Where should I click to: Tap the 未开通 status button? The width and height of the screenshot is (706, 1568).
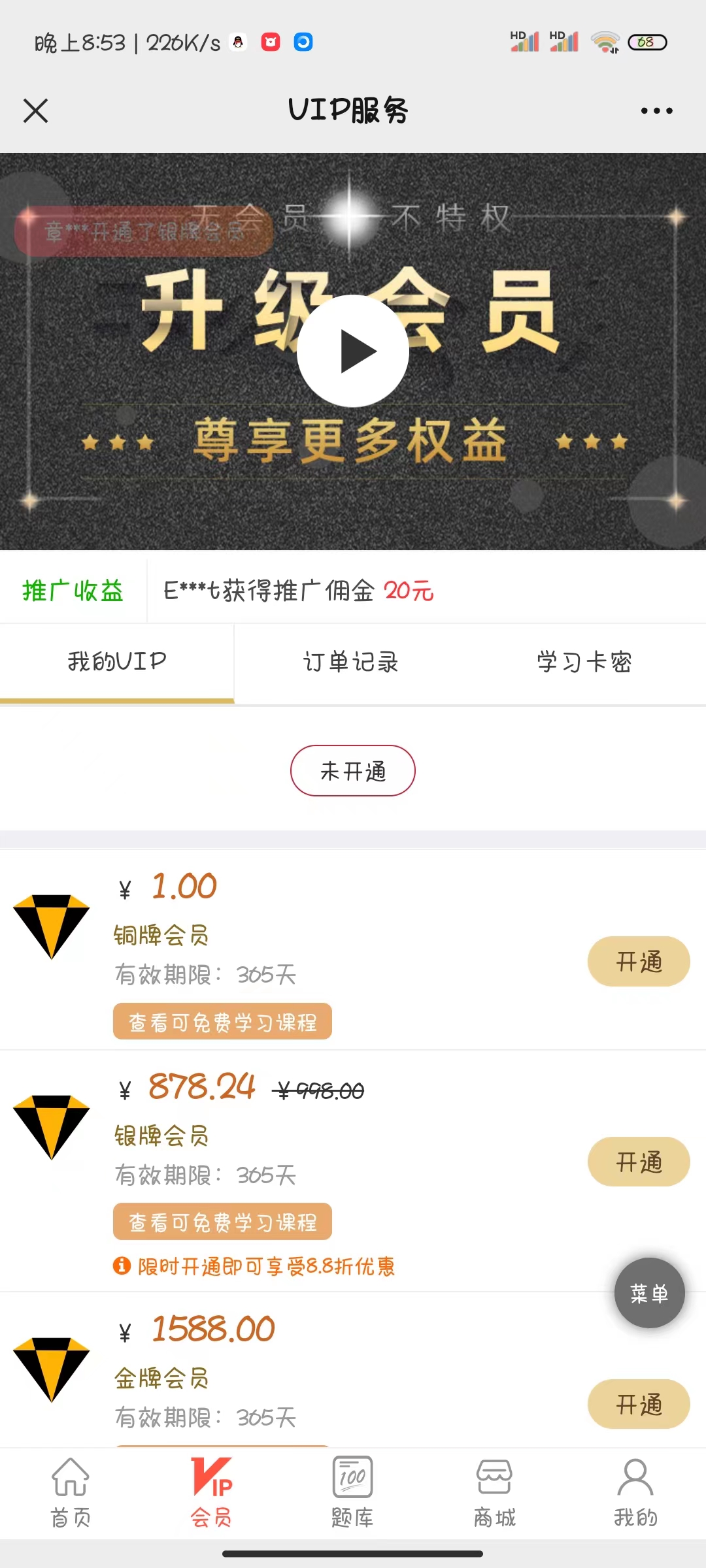click(x=353, y=771)
